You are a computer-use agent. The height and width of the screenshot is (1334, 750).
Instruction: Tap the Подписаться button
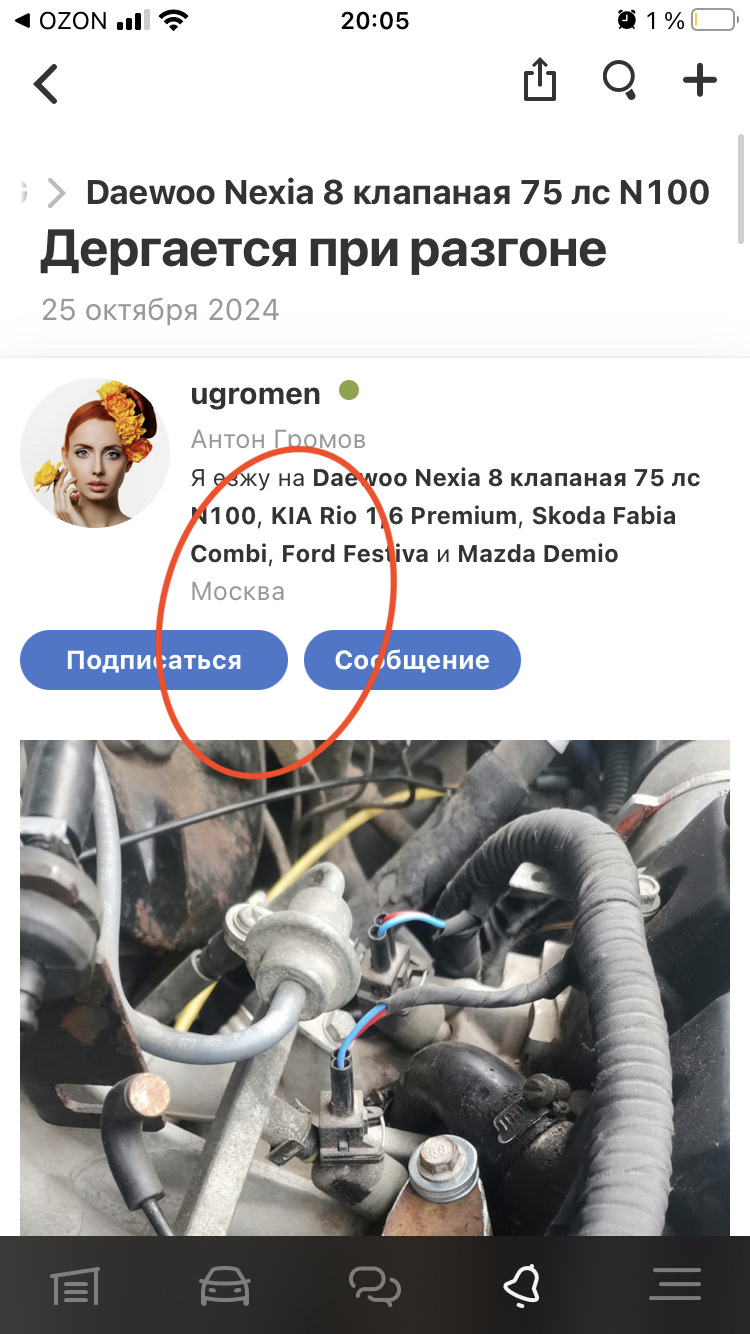(x=153, y=660)
